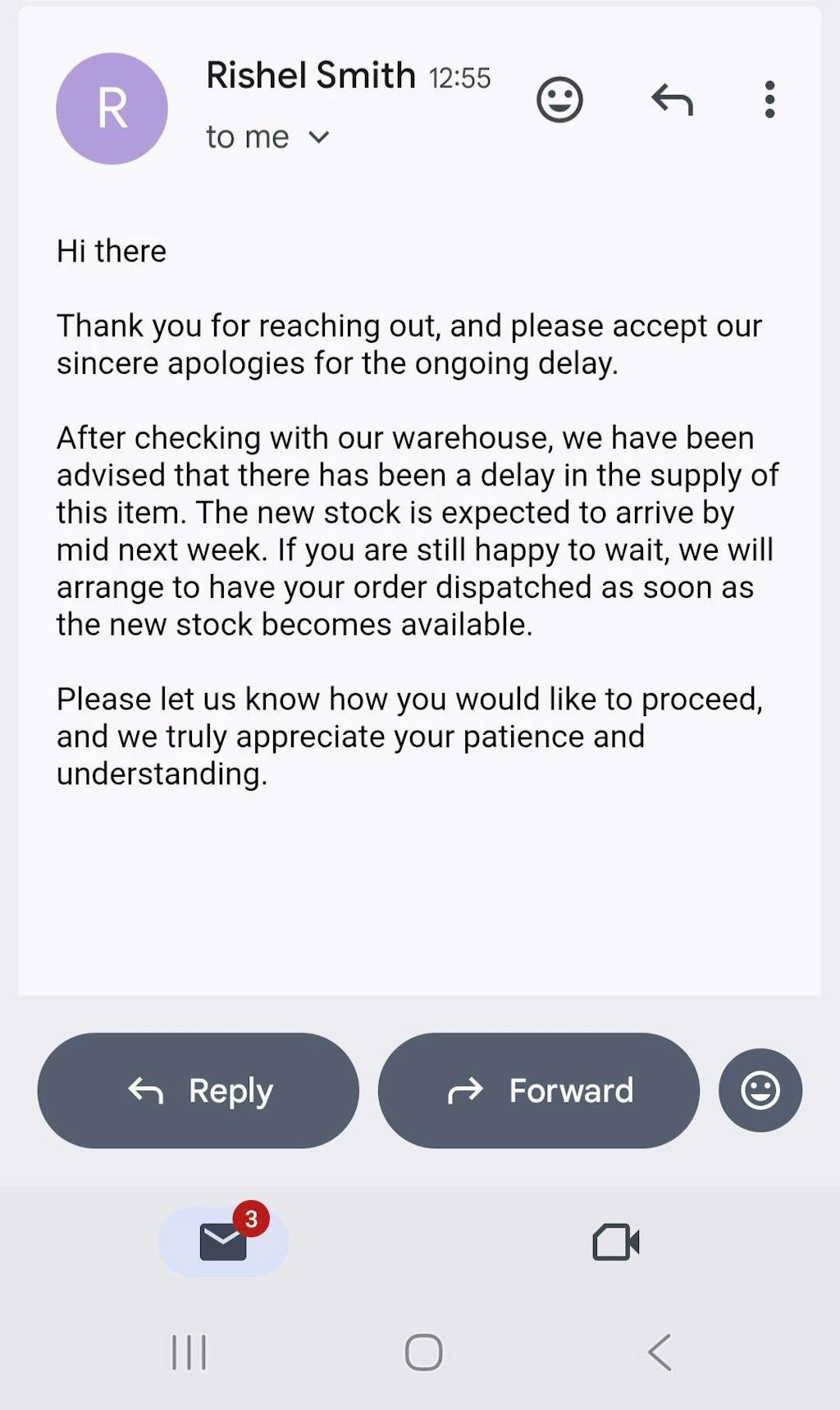Screen dimensions: 840x1410
Task: Reply to Rishel Smith's email
Action: coord(199,1090)
